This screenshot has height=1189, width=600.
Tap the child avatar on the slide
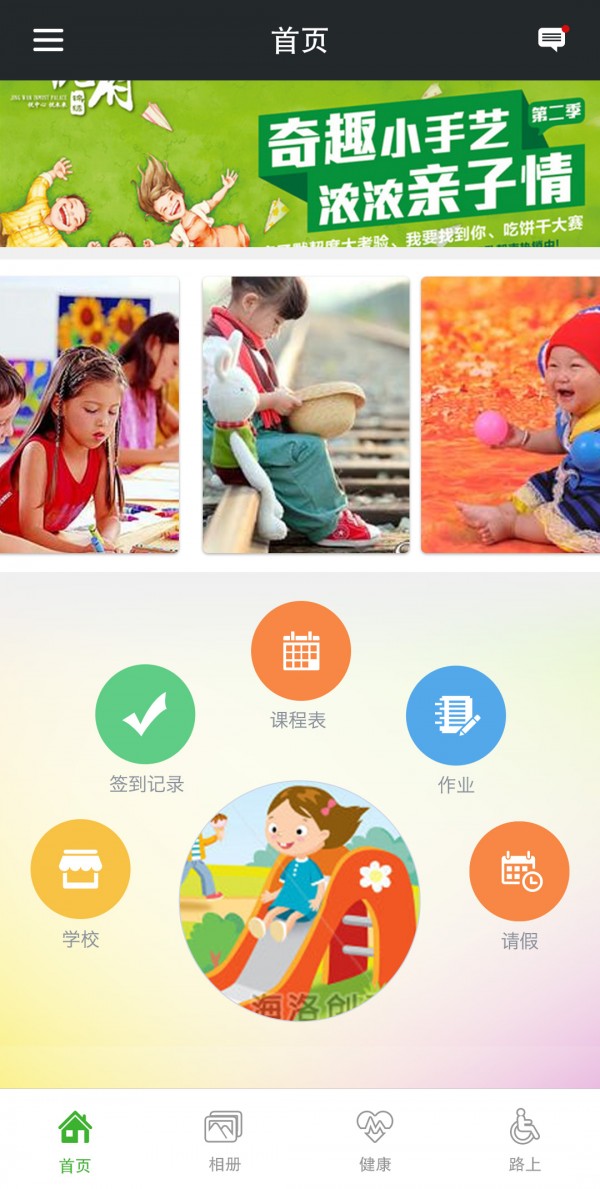pyautogui.click(x=300, y=900)
